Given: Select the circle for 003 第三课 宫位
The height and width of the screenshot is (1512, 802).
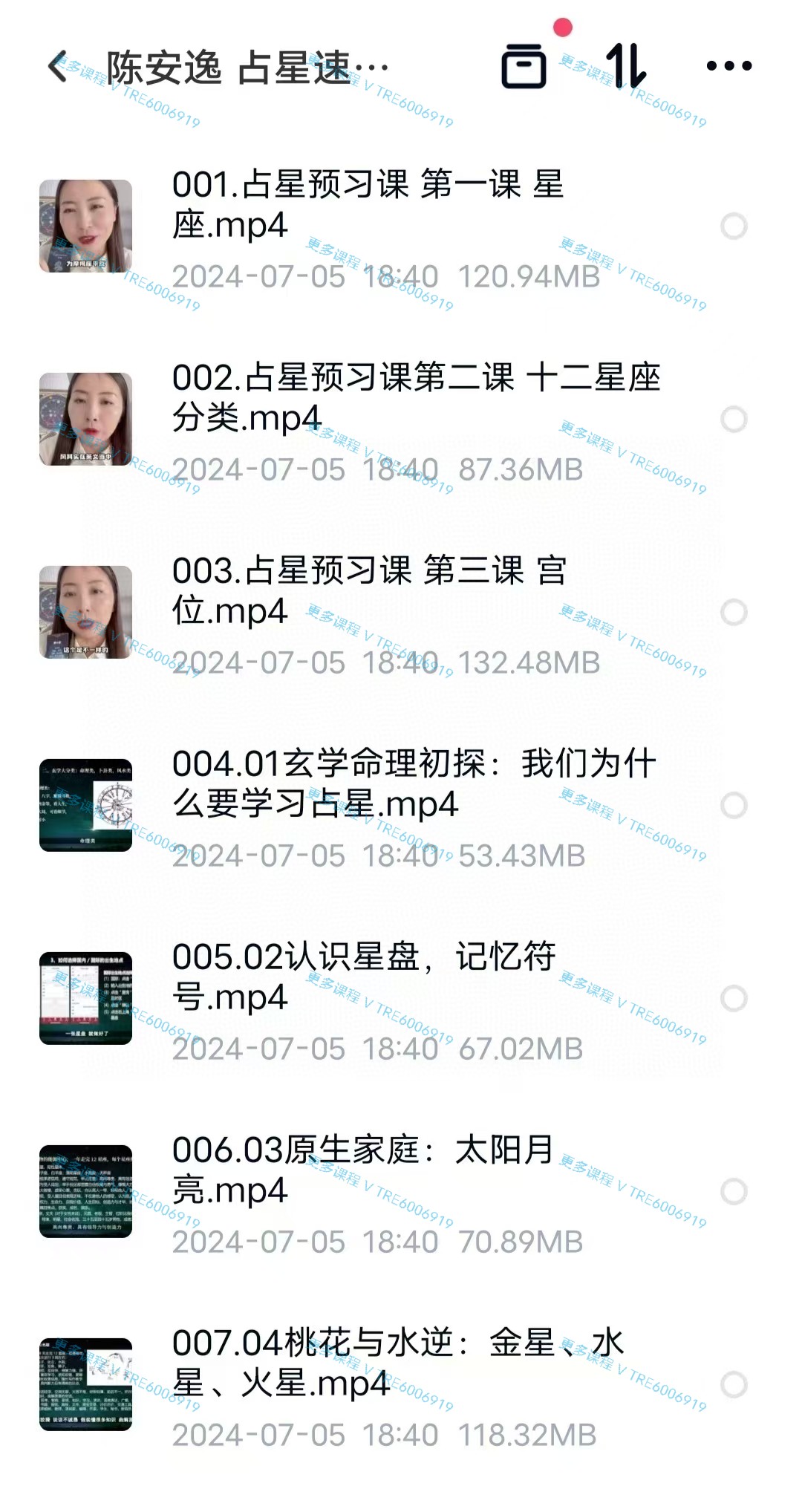Looking at the screenshot, I should pyautogui.click(x=734, y=613).
